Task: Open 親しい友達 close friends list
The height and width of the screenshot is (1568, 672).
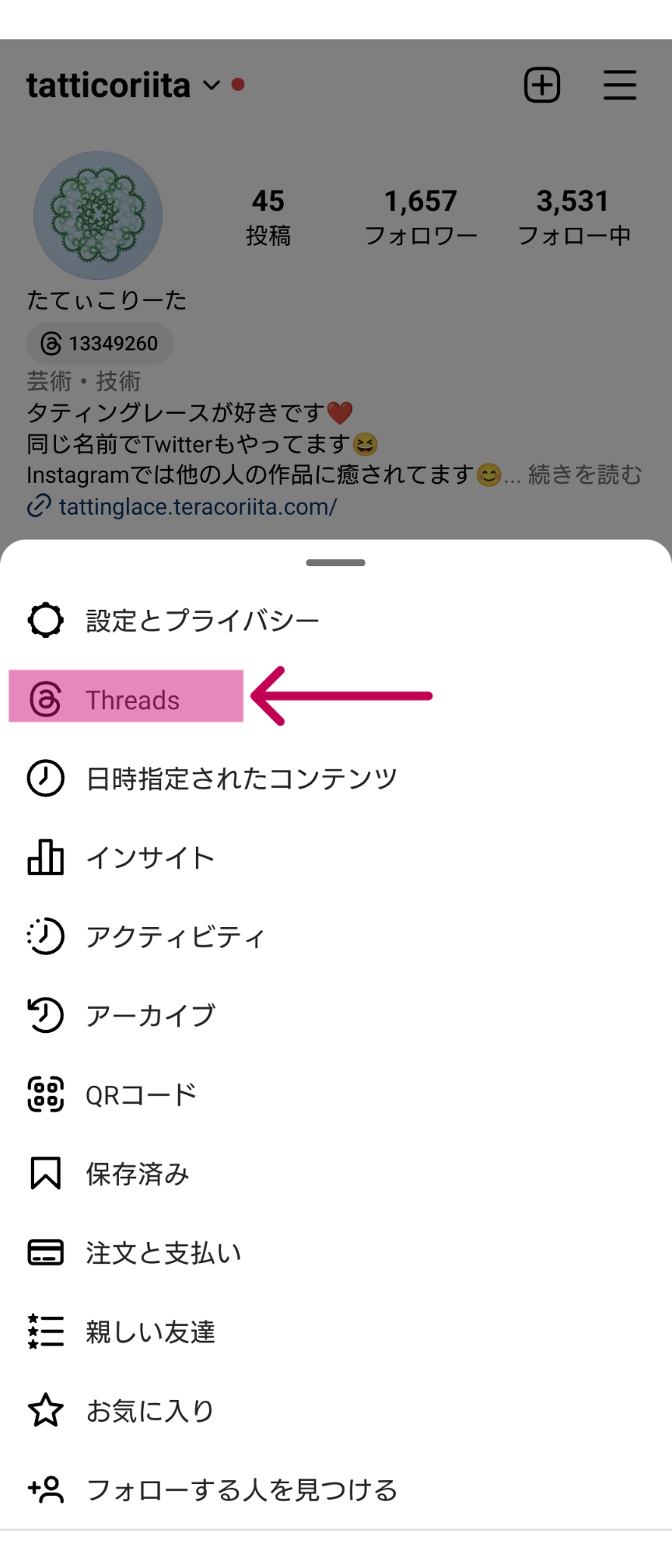Action: (150, 1332)
